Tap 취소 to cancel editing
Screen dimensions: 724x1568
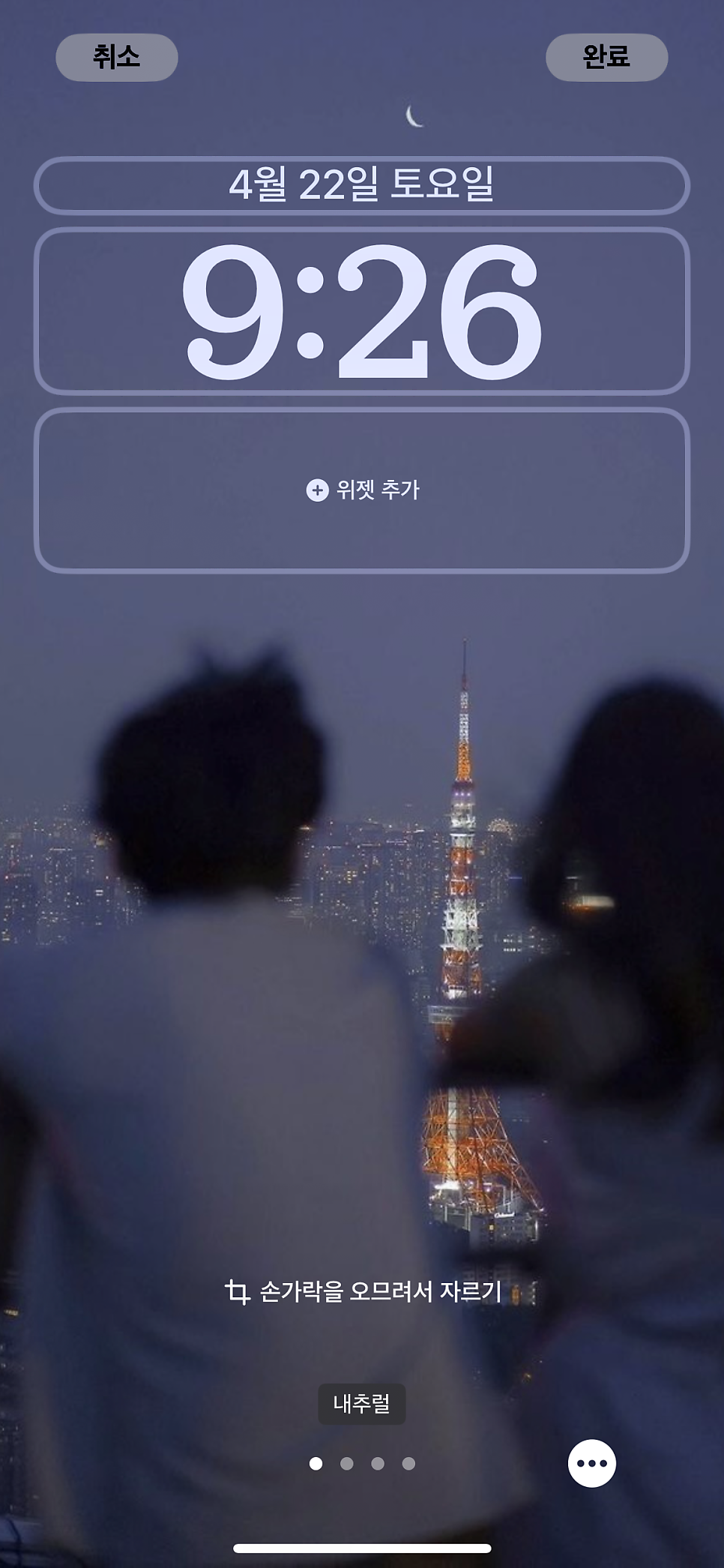coord(116,57)
